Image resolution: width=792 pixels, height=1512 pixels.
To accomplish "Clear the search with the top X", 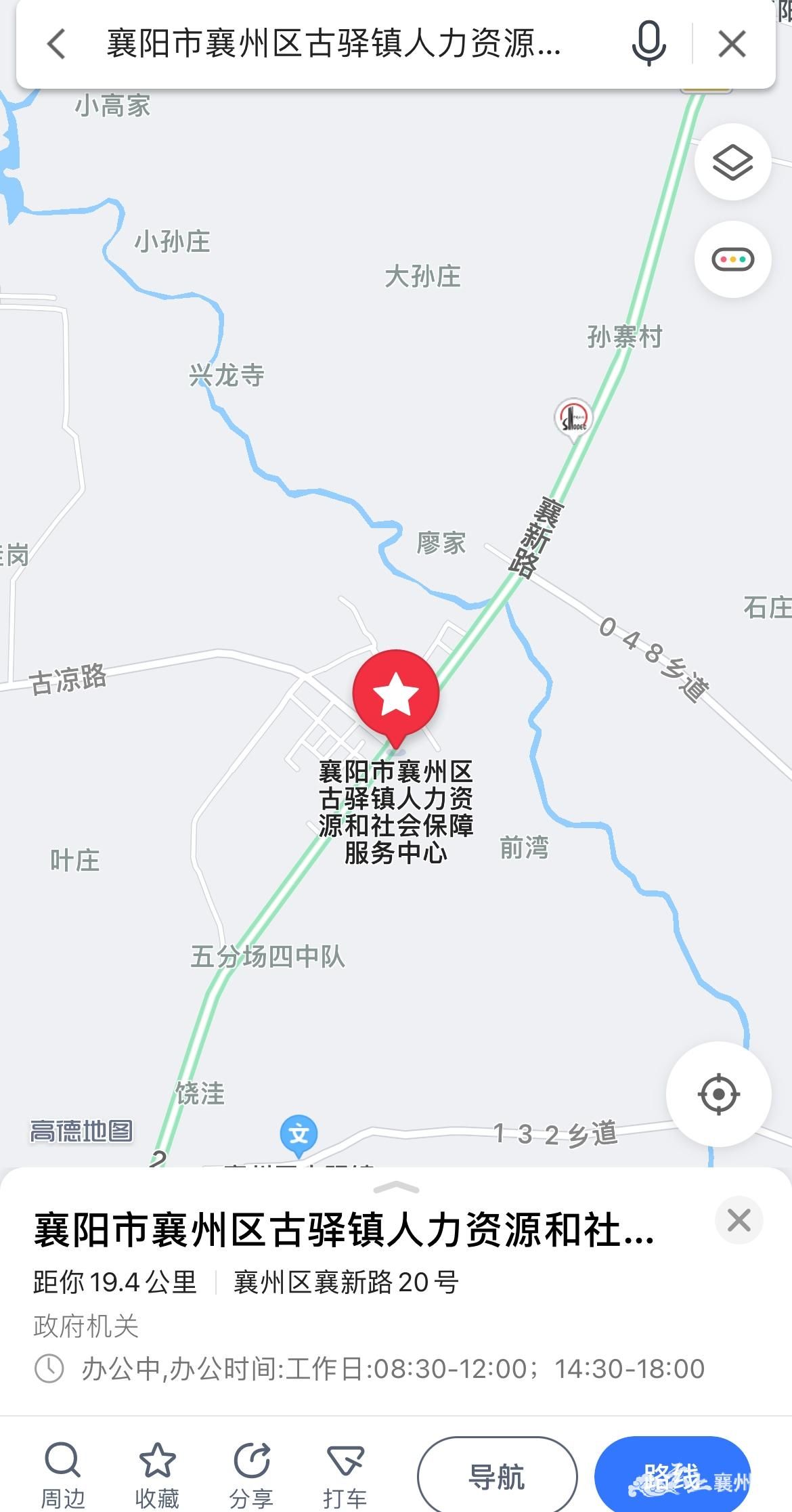I will 732,45.
